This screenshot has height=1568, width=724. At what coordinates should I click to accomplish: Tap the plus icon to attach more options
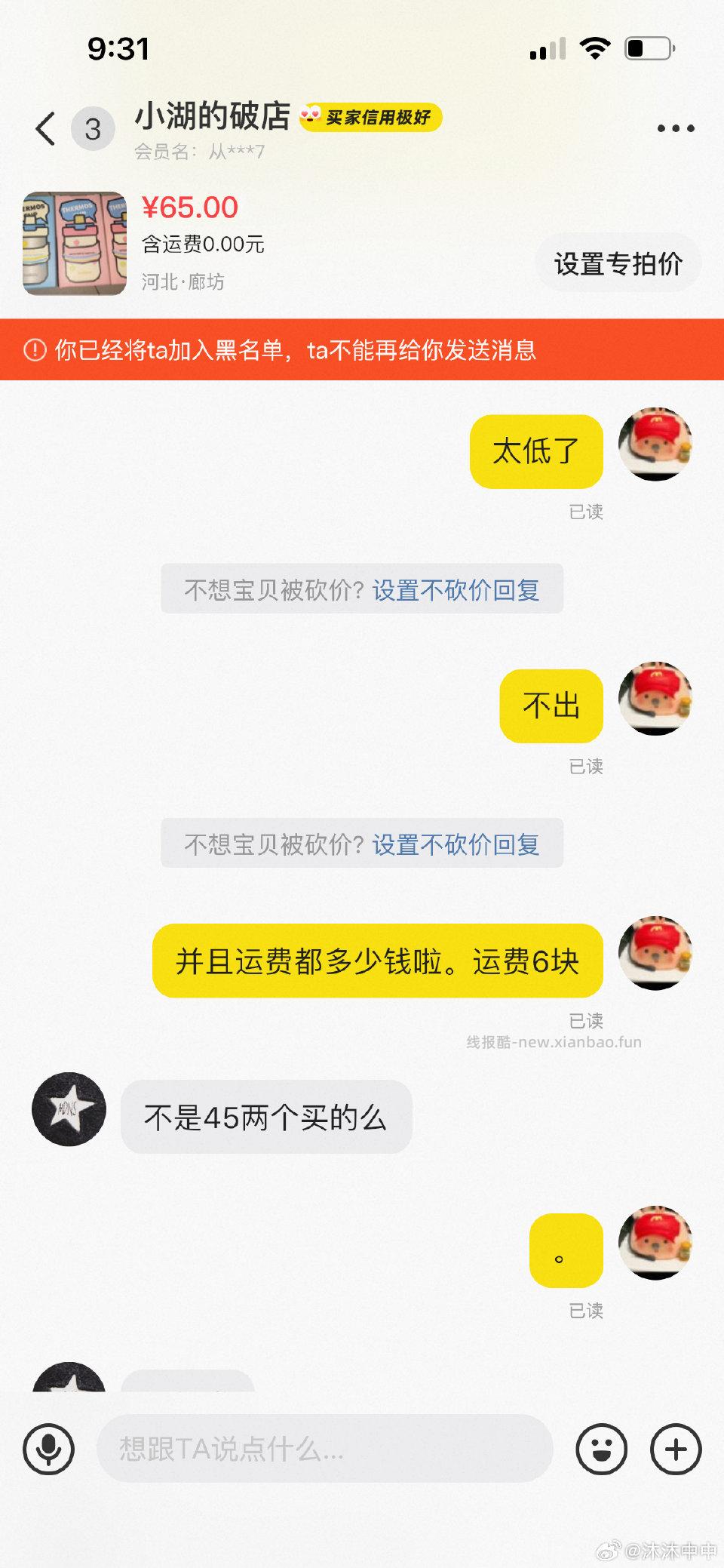[x=675, y=1449]
